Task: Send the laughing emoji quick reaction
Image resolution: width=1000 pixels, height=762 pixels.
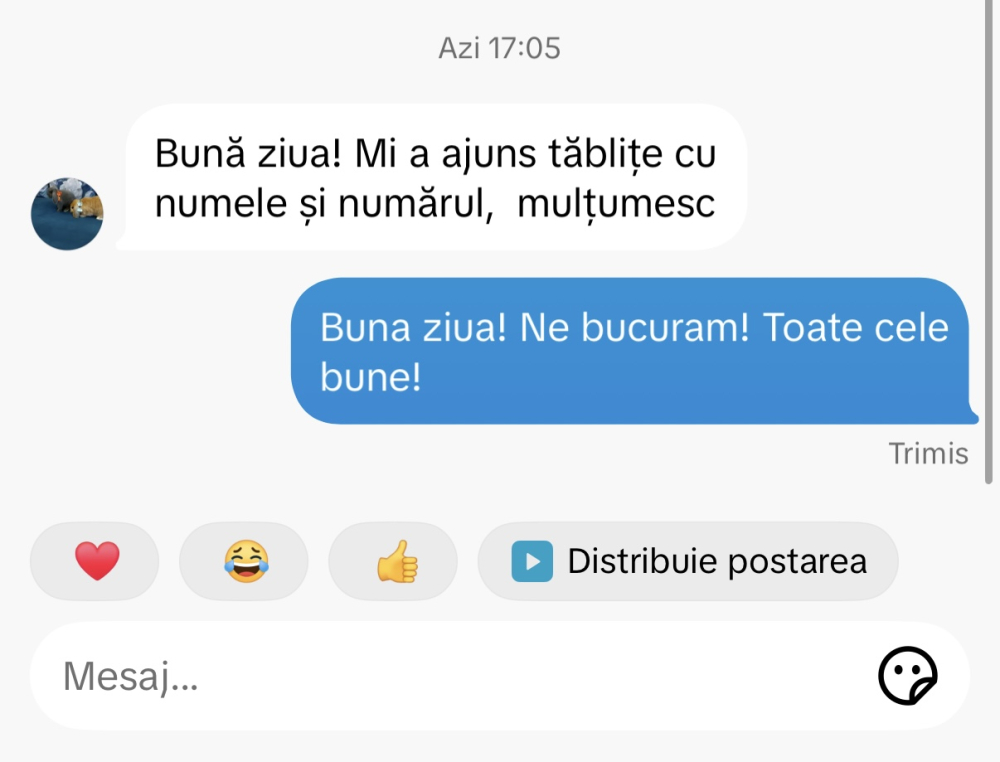Action: (245, 561)
